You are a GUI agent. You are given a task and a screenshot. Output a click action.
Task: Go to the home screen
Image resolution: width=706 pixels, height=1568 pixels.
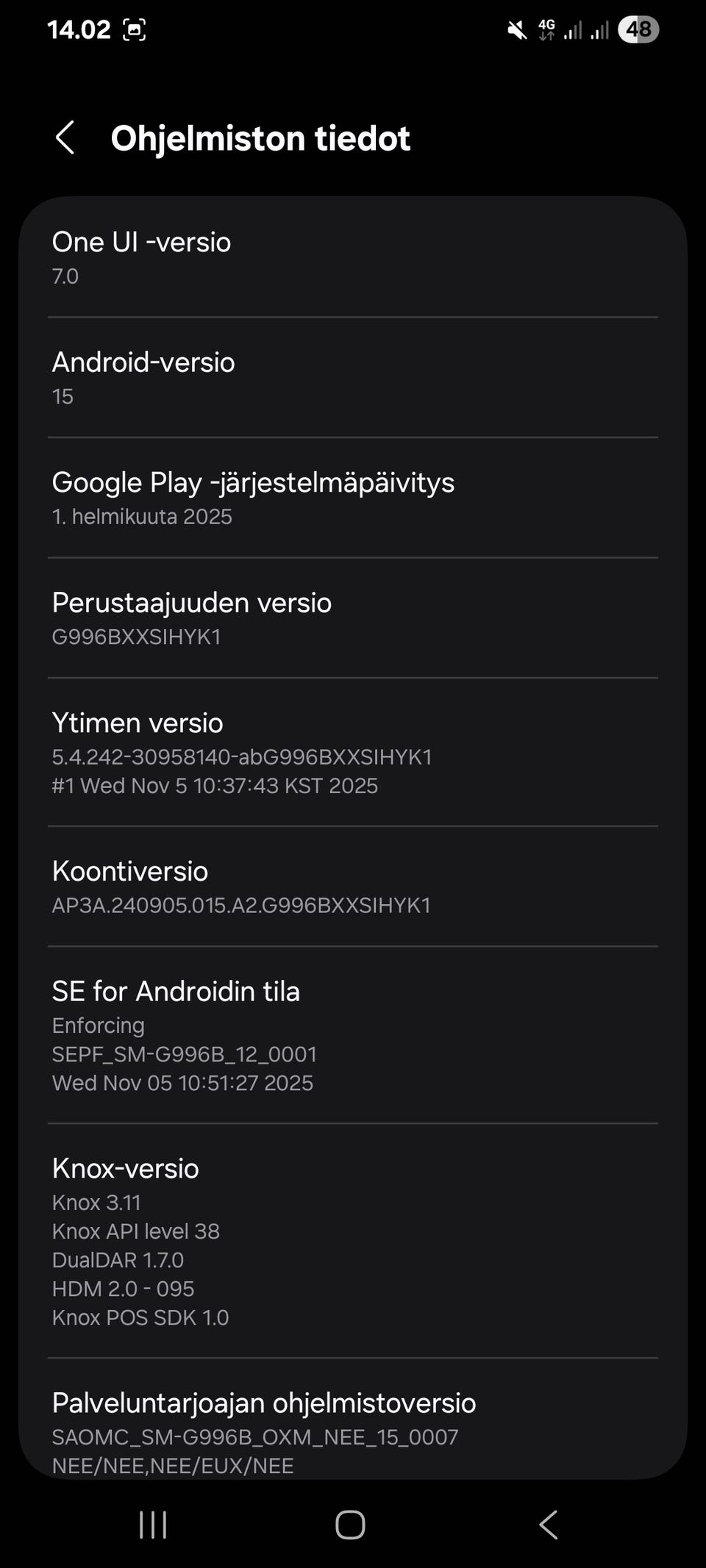350,1525
